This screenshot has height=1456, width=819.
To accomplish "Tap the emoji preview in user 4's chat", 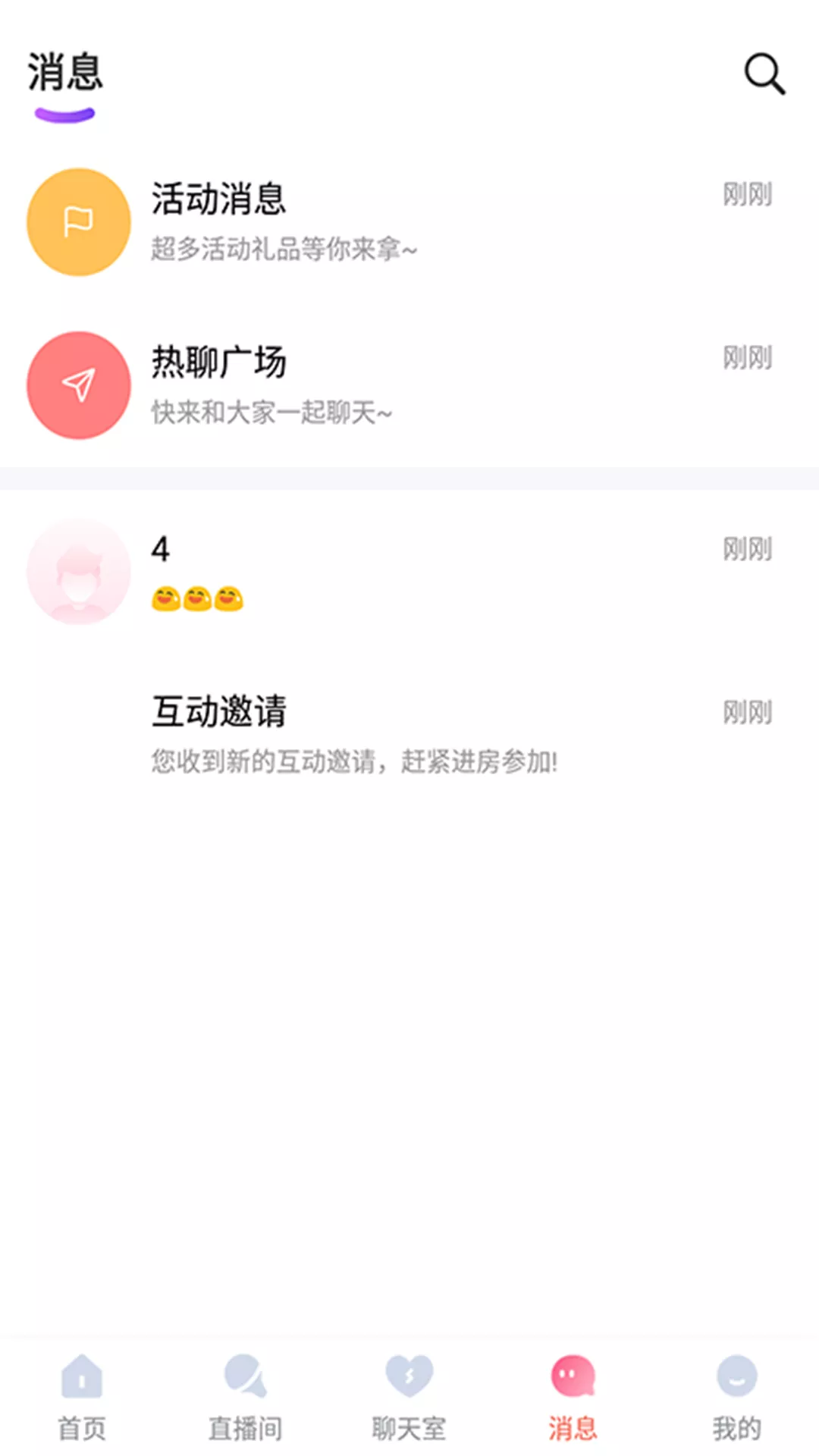I will click(197, 599).
